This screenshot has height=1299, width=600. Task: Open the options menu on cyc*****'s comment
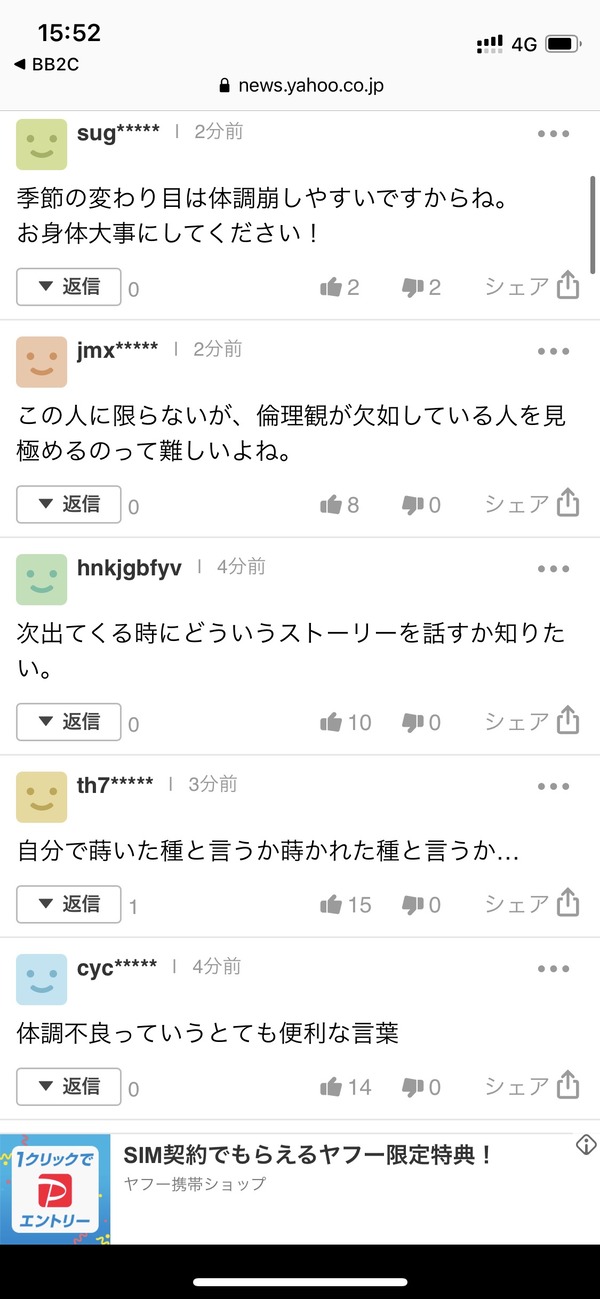click(553, 969)
